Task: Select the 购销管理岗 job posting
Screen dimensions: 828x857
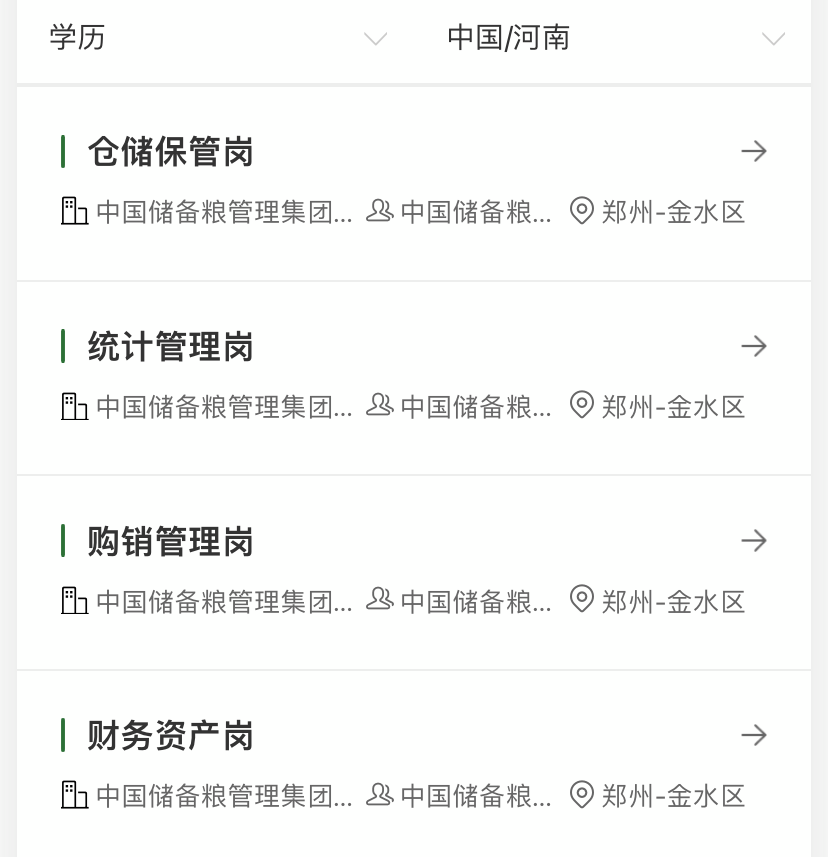Action: [171, 542]
